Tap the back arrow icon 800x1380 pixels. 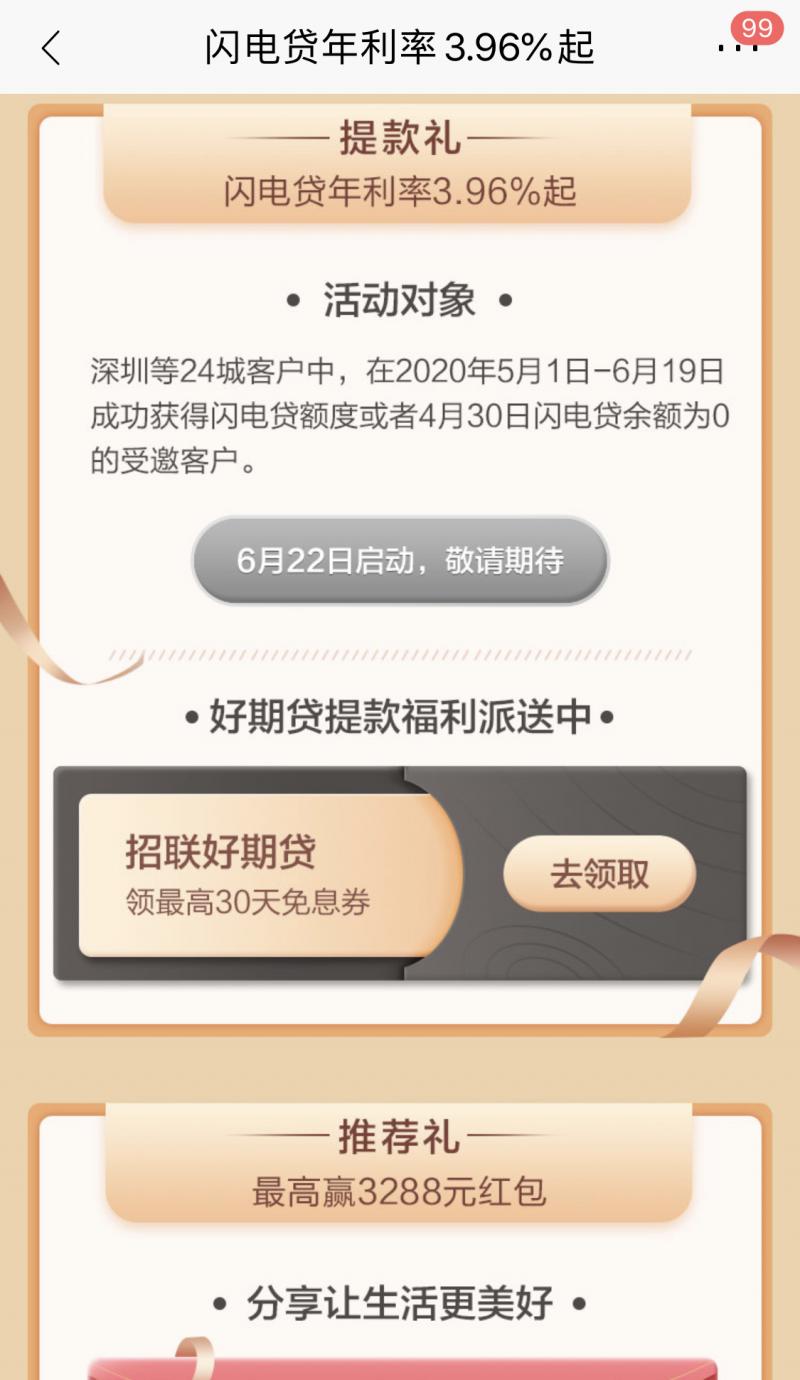click(51, 47)
